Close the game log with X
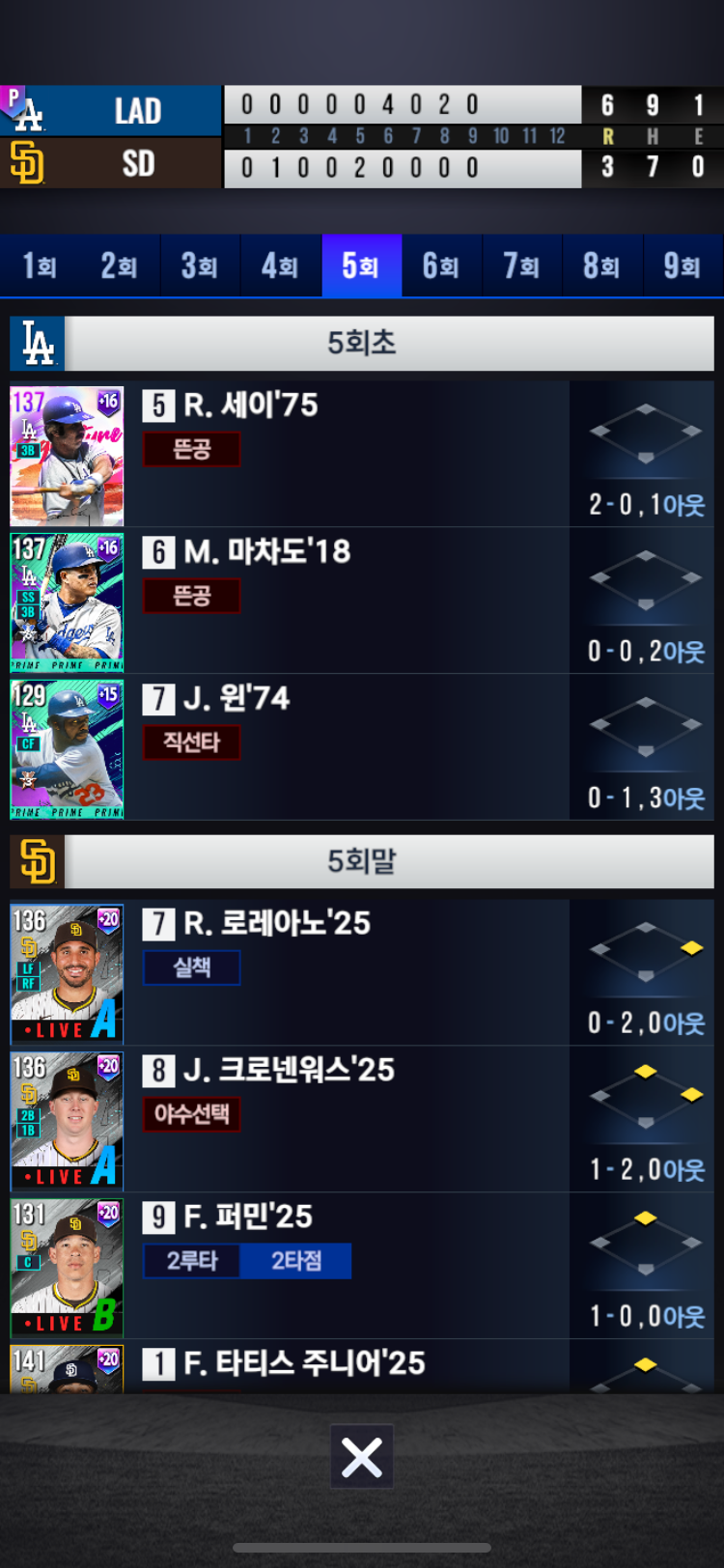Image resolution: width=724 pixels, height=1568 pixels. pyautogui.click(x=362, y=1456)
